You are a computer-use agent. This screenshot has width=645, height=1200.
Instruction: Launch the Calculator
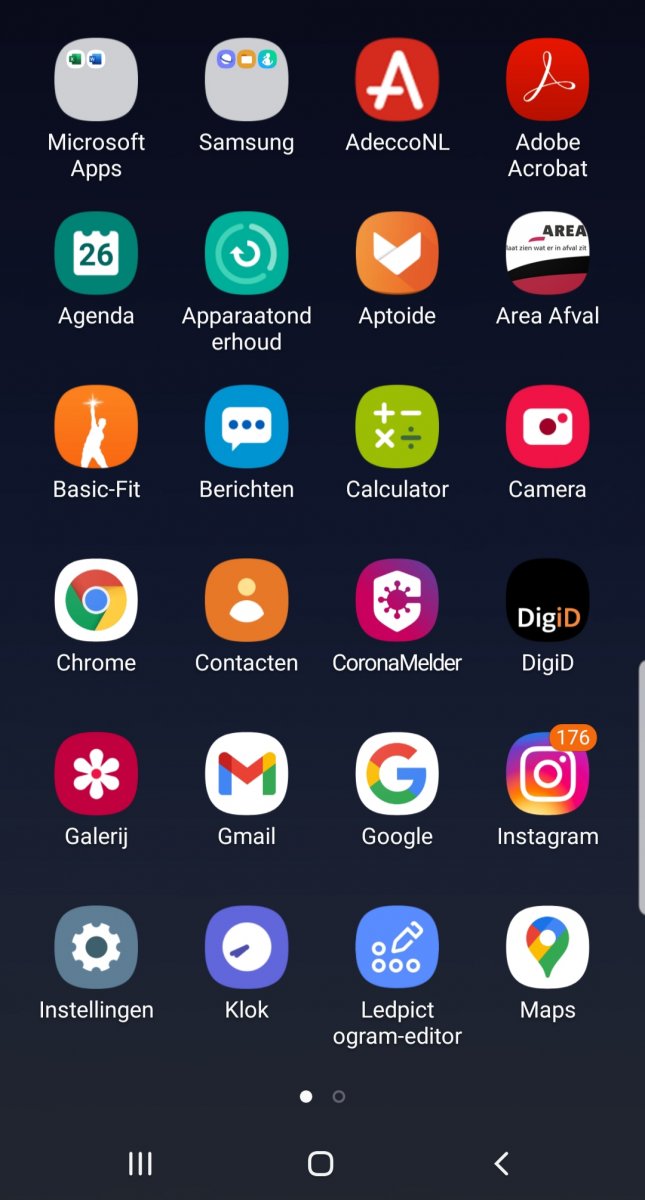coord(397,427)
